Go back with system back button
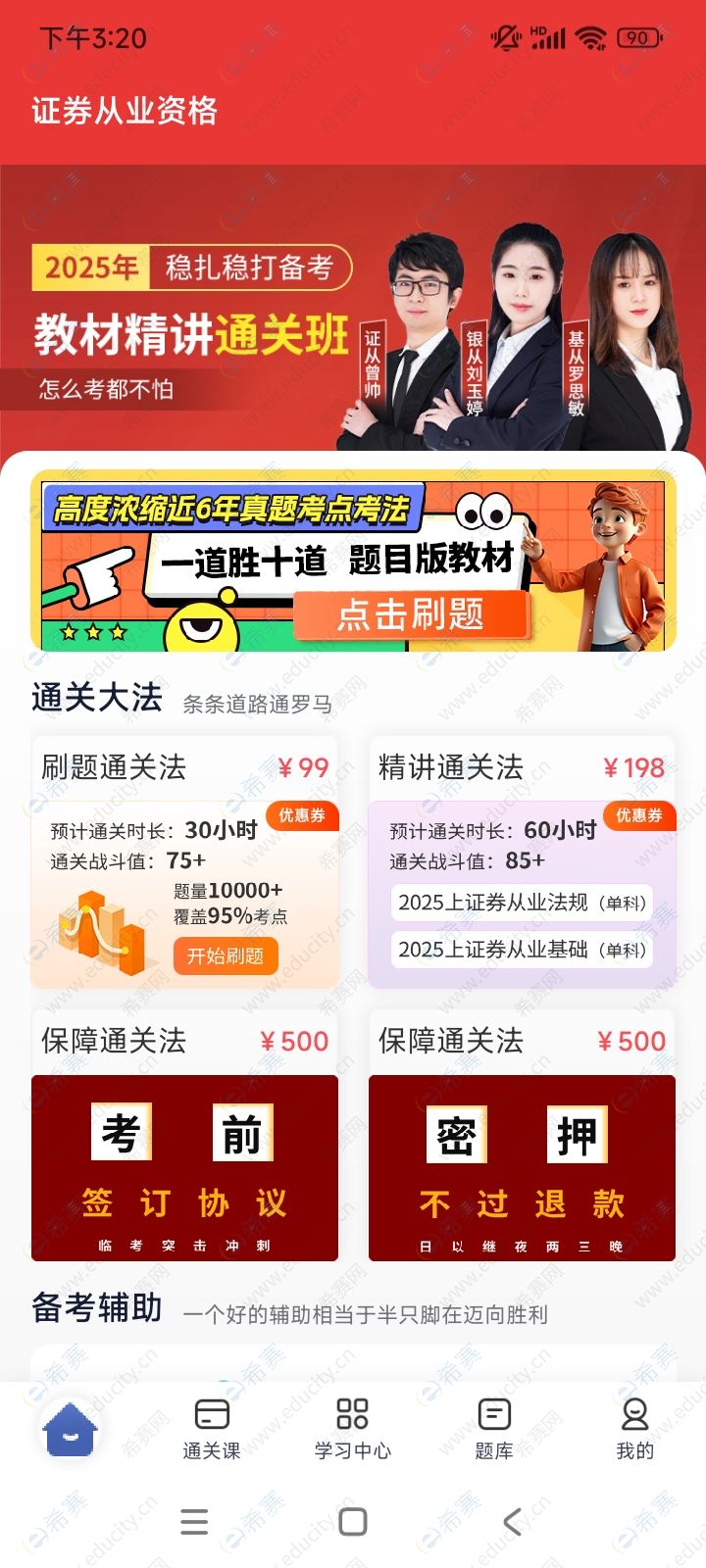The width and height of the screenshot is (706, 1568). coord(511,1521)
